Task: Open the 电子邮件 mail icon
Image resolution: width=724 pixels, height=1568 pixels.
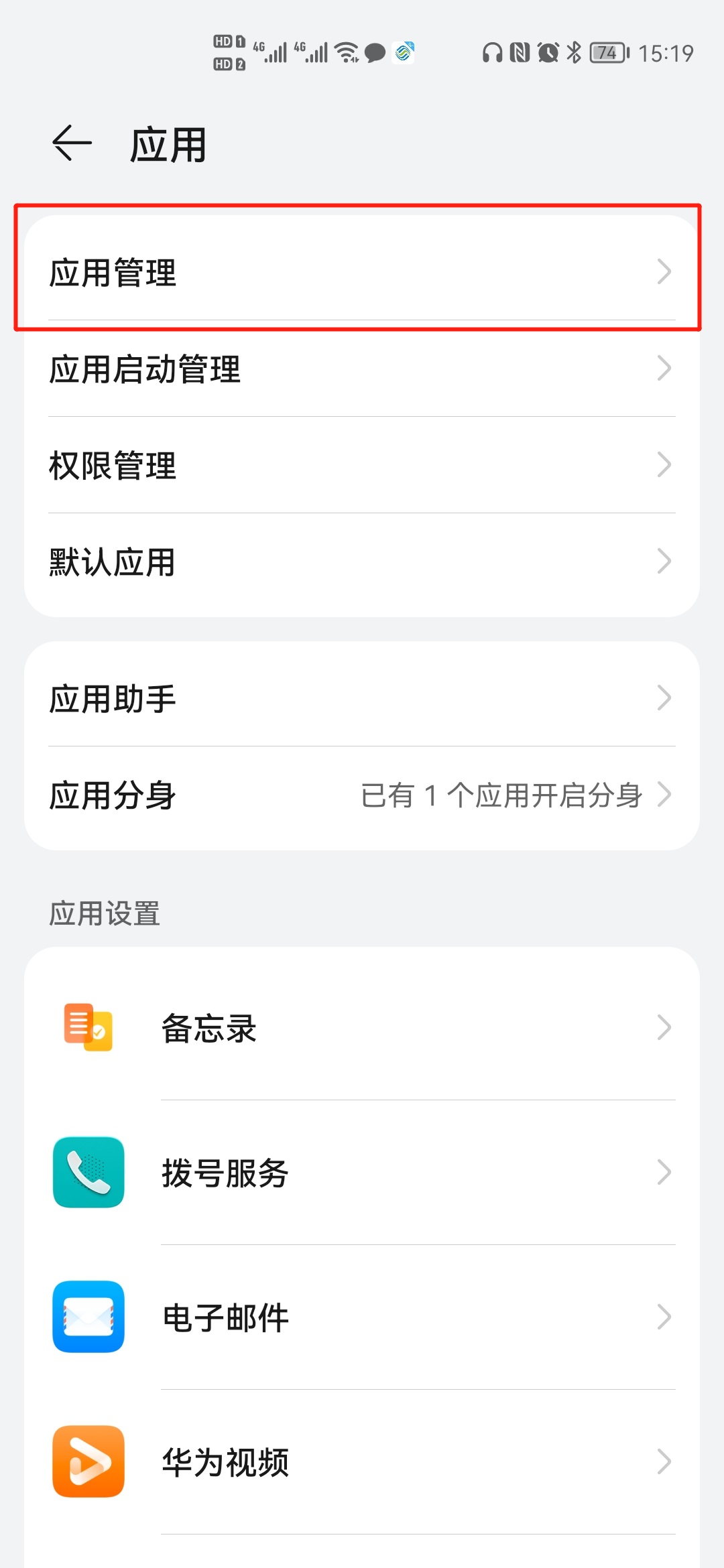Action: point(87,1317)
